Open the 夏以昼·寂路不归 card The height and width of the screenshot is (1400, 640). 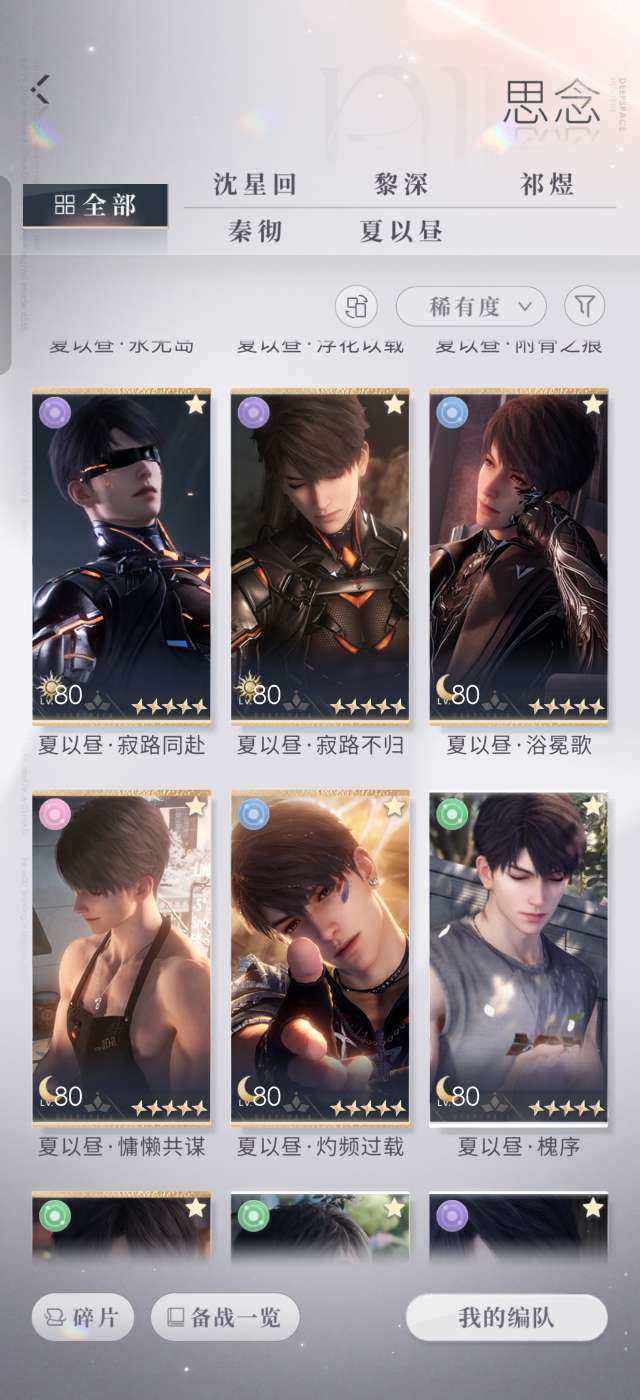pos(320,555)
